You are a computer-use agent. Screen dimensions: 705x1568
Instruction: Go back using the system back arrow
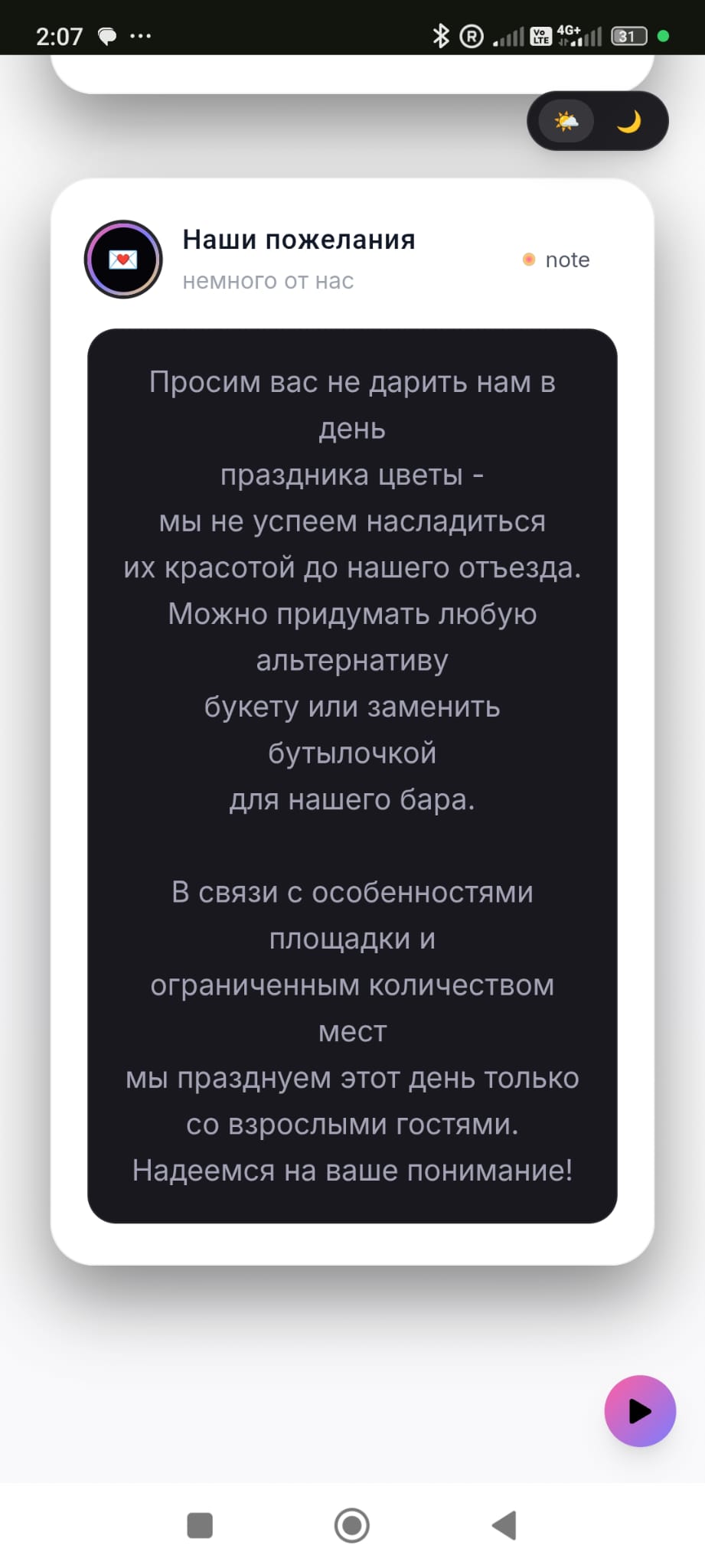pyautogui.click(x=504, y=1525)
